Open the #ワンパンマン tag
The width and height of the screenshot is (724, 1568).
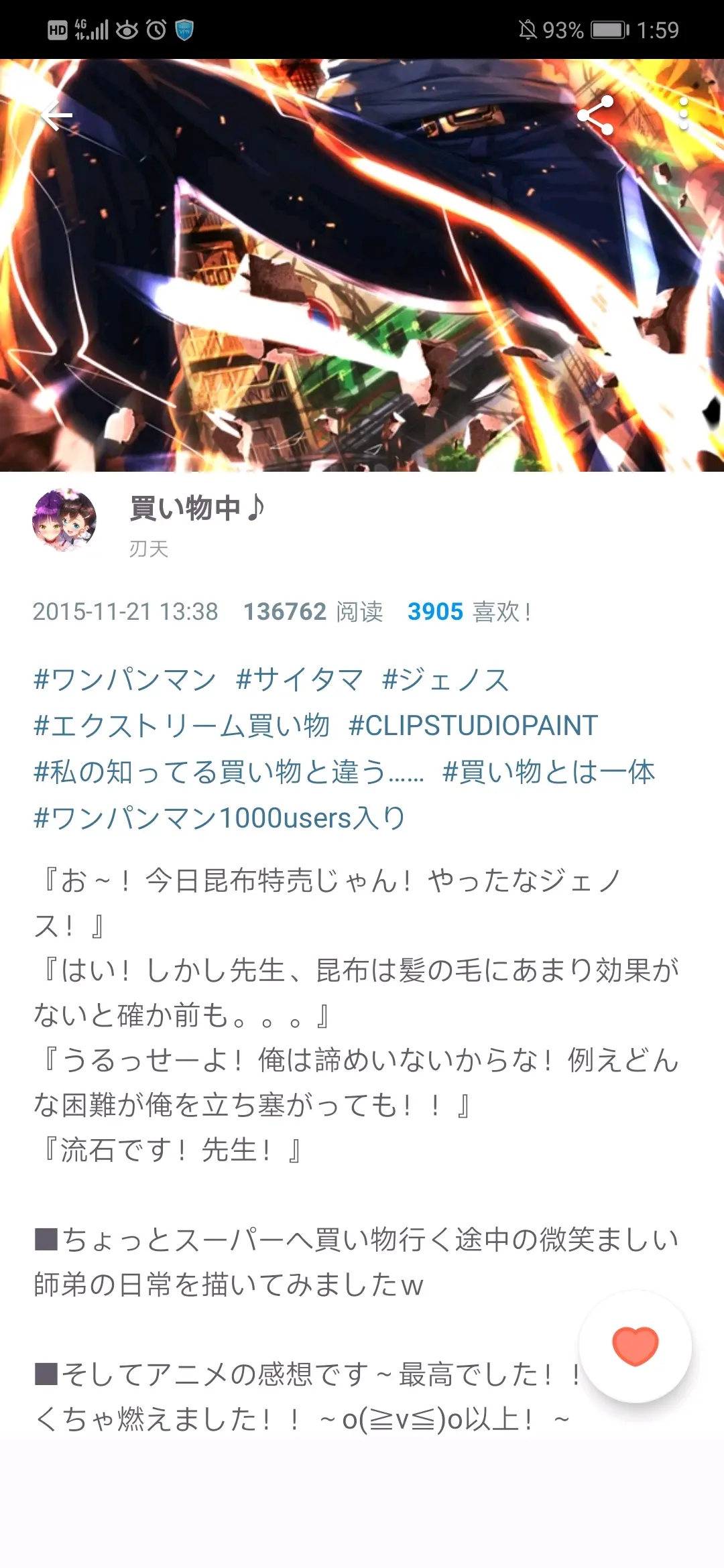pos(125,679)
